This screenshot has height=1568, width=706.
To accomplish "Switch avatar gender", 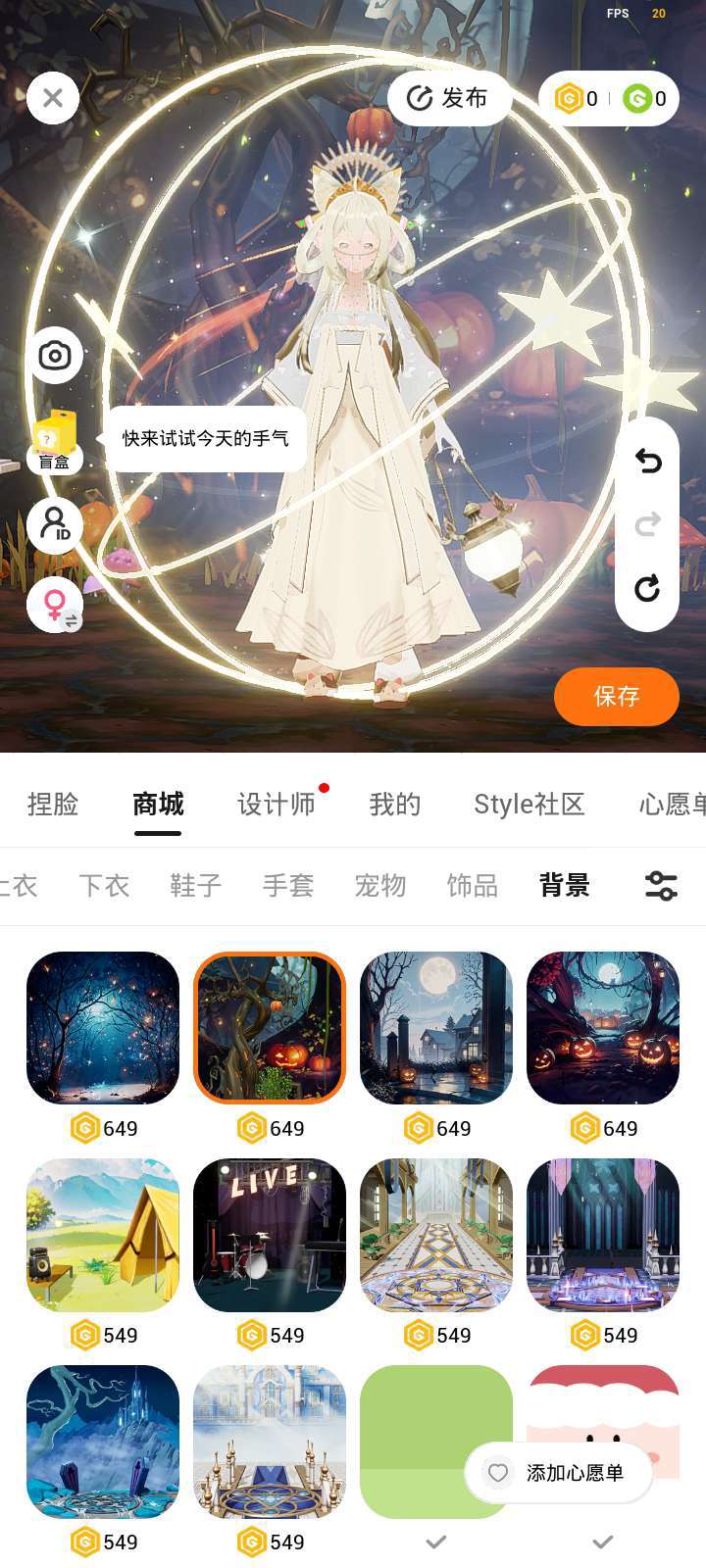I will click(x=55, y=604).
